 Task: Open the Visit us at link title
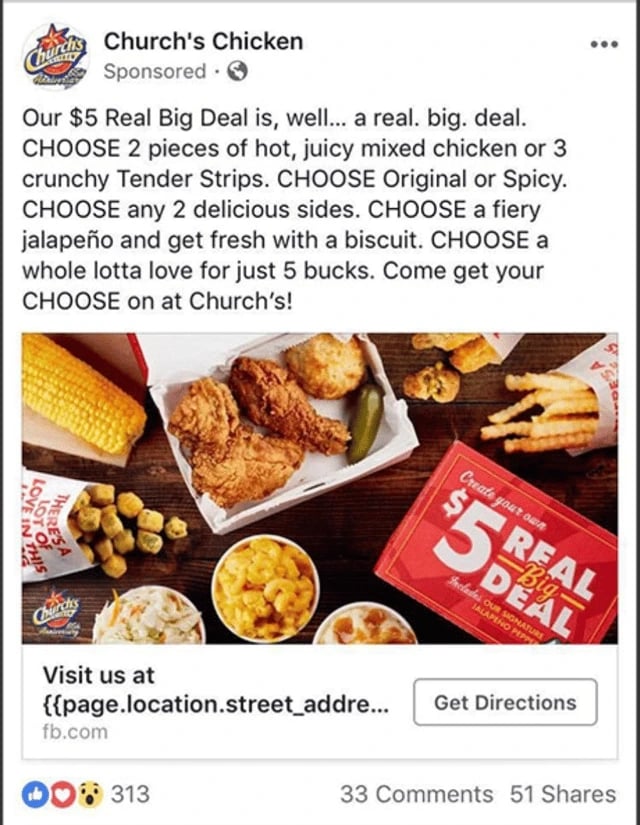tap(213, 689)
